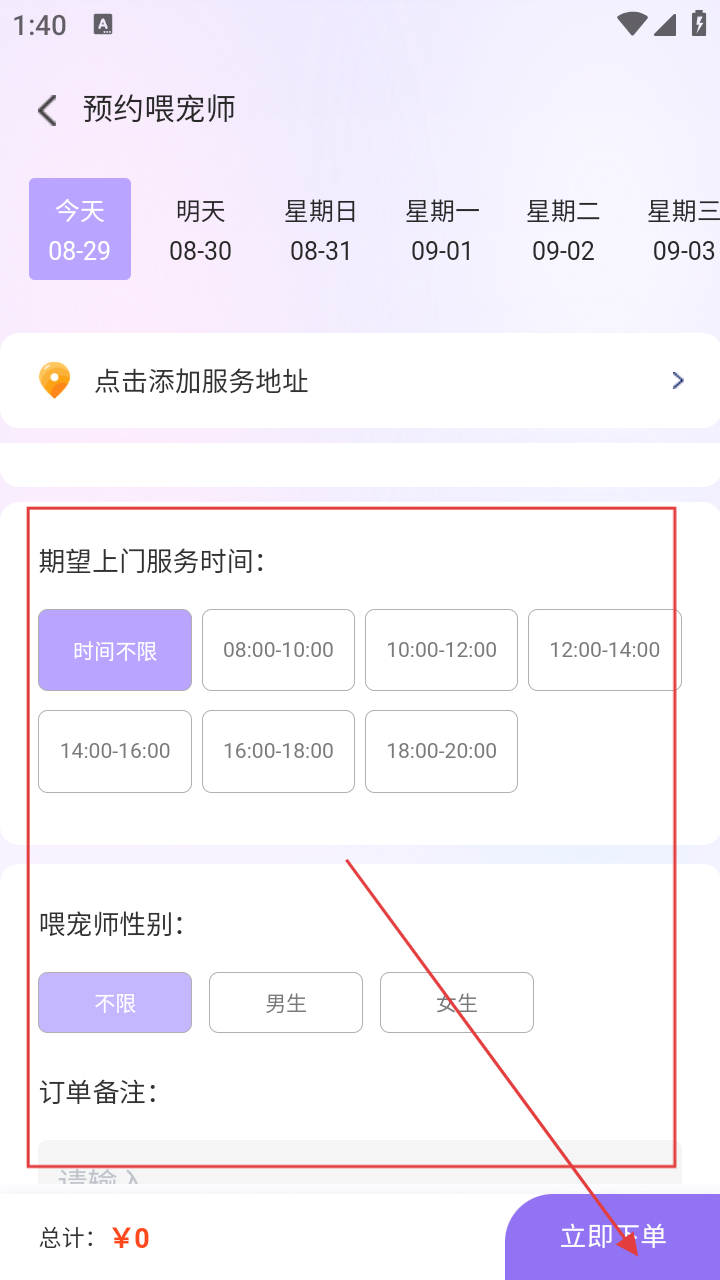The image size is (720, 1280).
Task: Open 点击添加服务地址 to add an address
Action: click(360, 381)
